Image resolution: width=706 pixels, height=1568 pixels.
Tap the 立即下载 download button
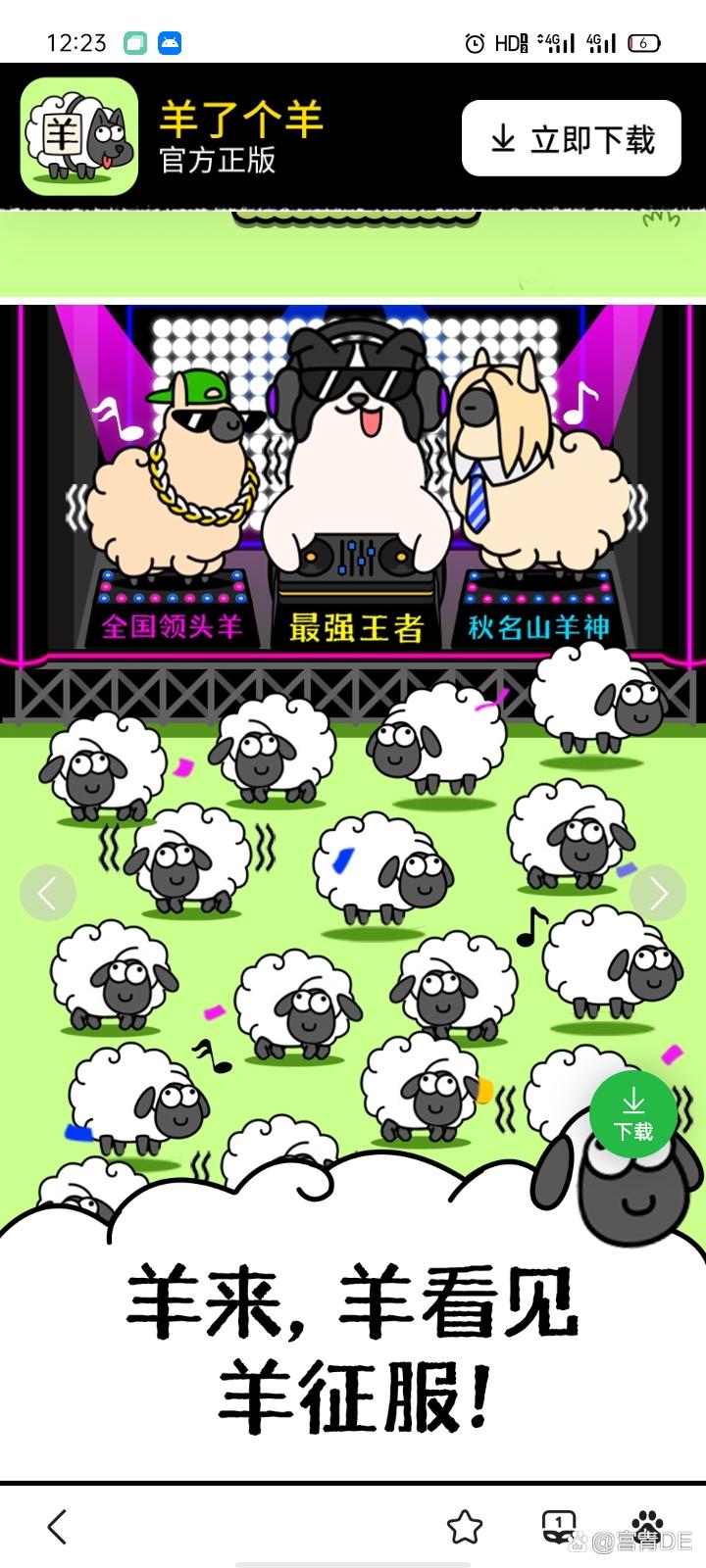coord(572,138)
